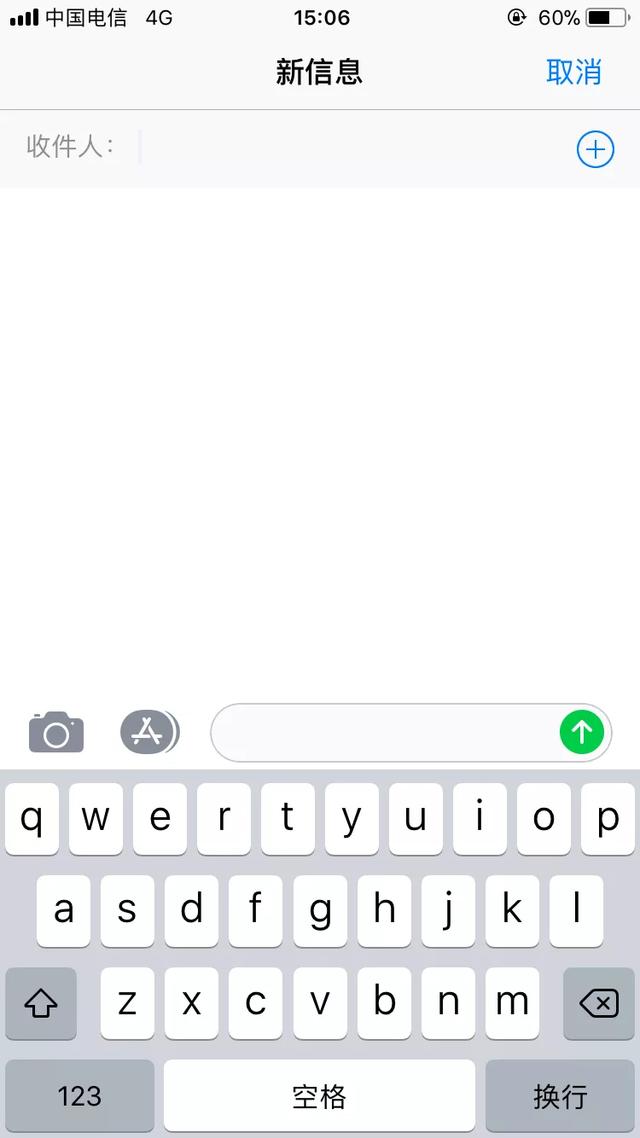
Task: Open the App Store apps drawer
Action: pyautogui.click(x=149, y=733)
